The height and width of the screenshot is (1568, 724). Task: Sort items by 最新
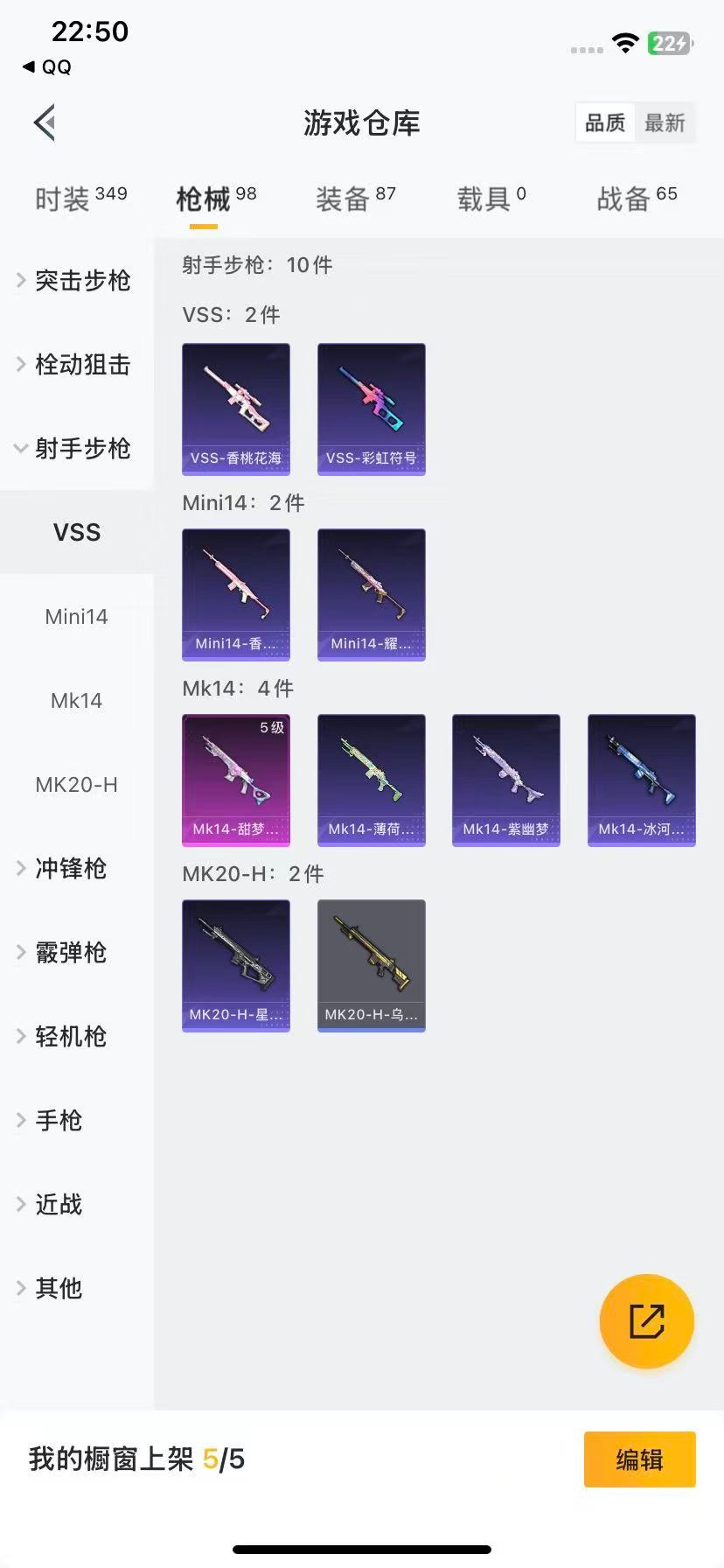click(x=665, y=122)
